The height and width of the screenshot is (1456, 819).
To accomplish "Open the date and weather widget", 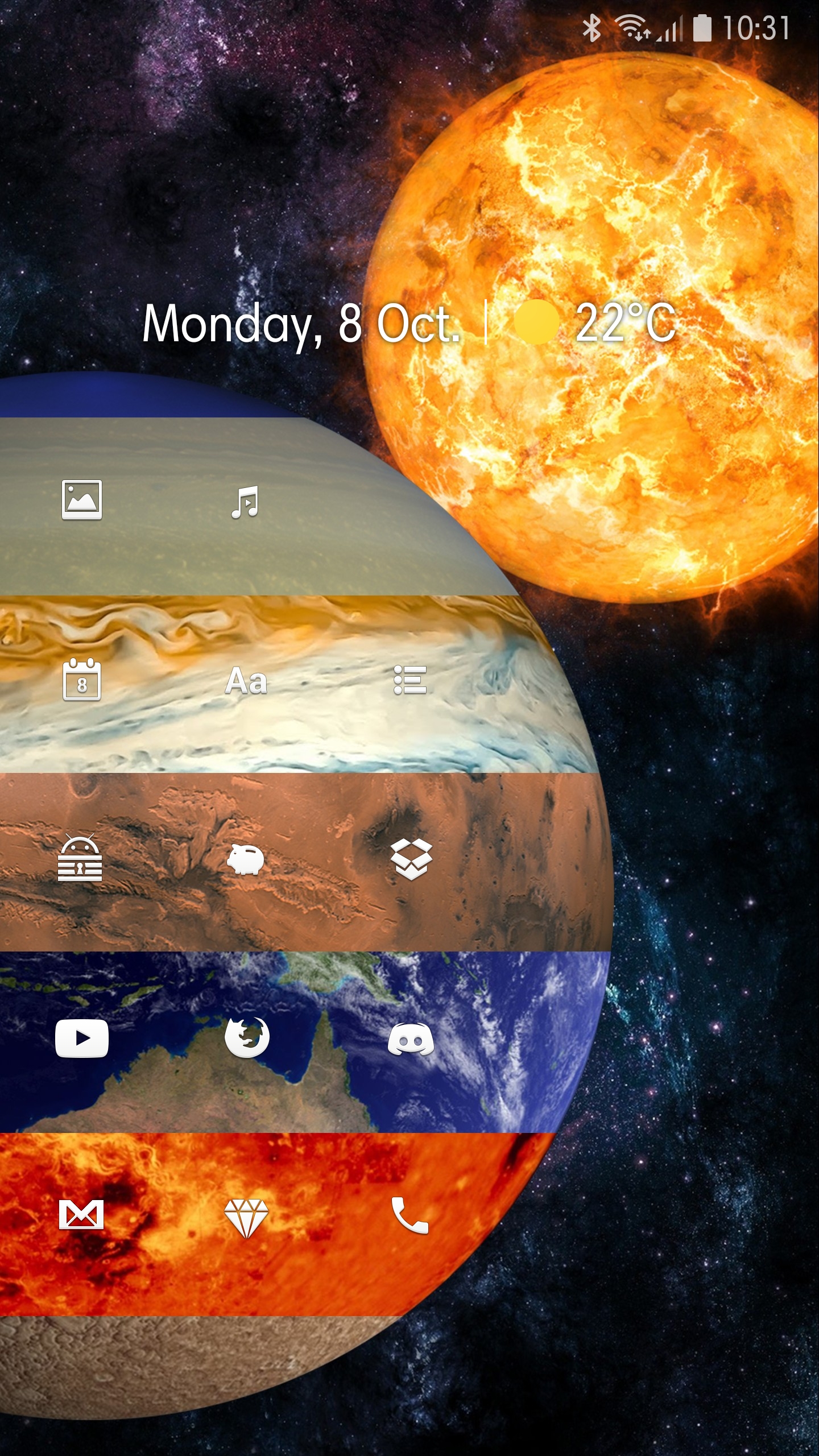I will click(x=409, y=323).
